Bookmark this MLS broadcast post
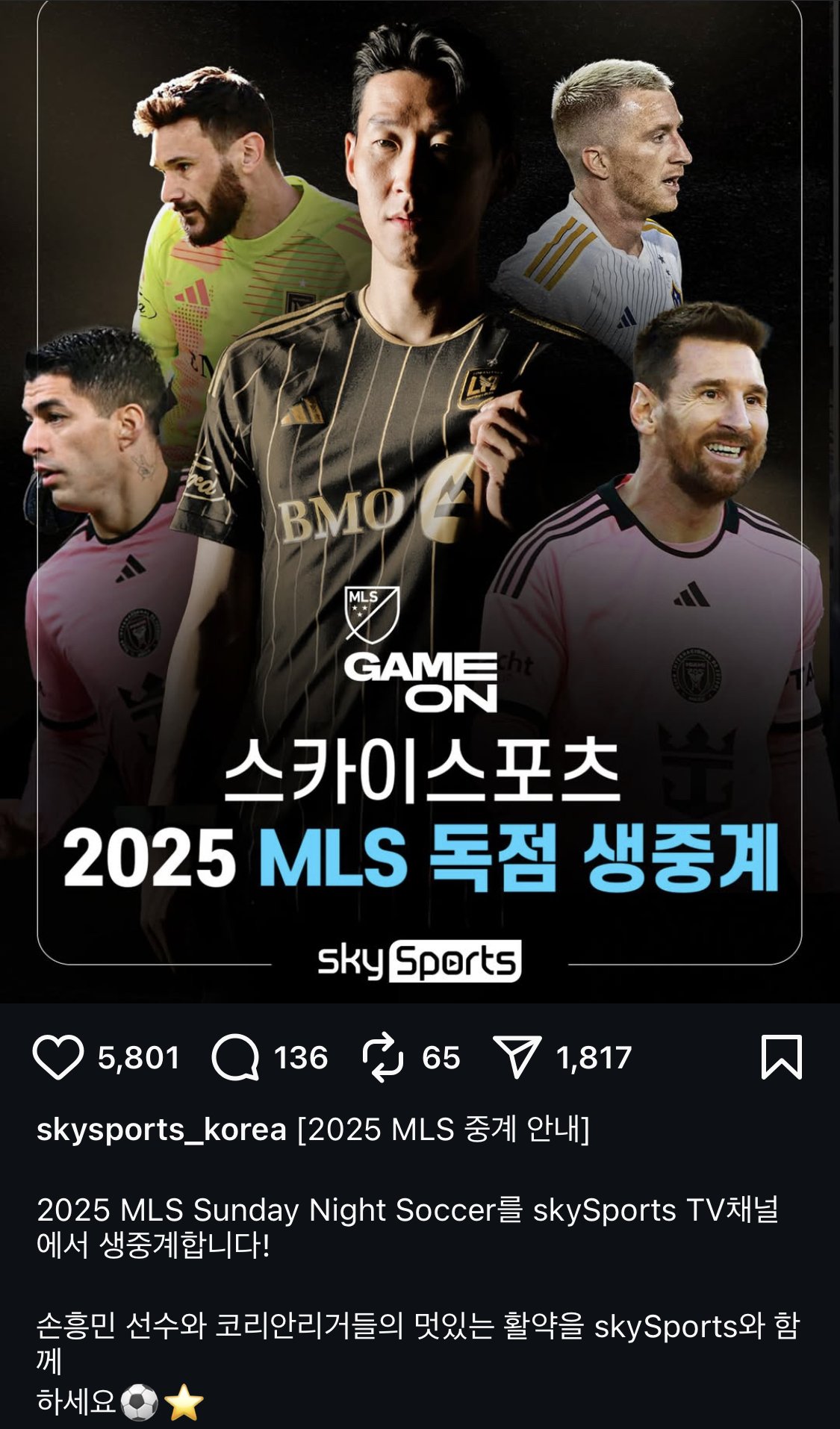 point(781,1057)
